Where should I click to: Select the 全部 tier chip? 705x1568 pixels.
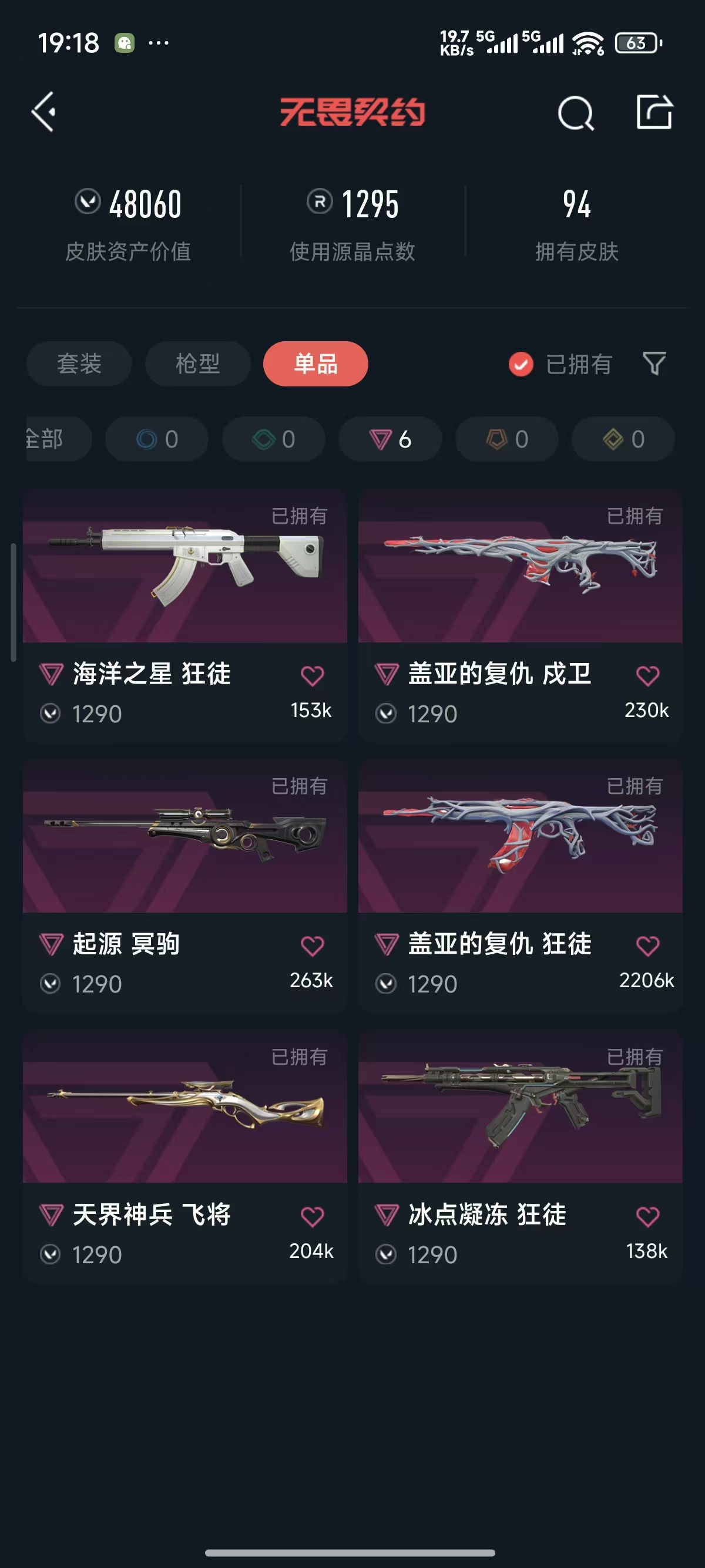coord(55,439)
